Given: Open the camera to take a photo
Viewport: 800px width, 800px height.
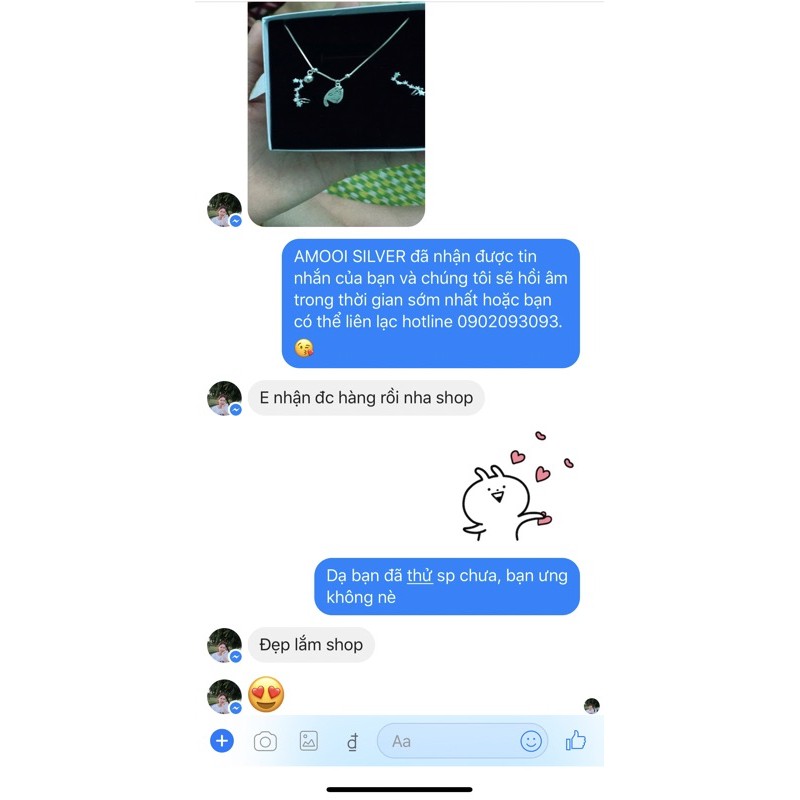Looking at the screenshot, I should (265, 741).
